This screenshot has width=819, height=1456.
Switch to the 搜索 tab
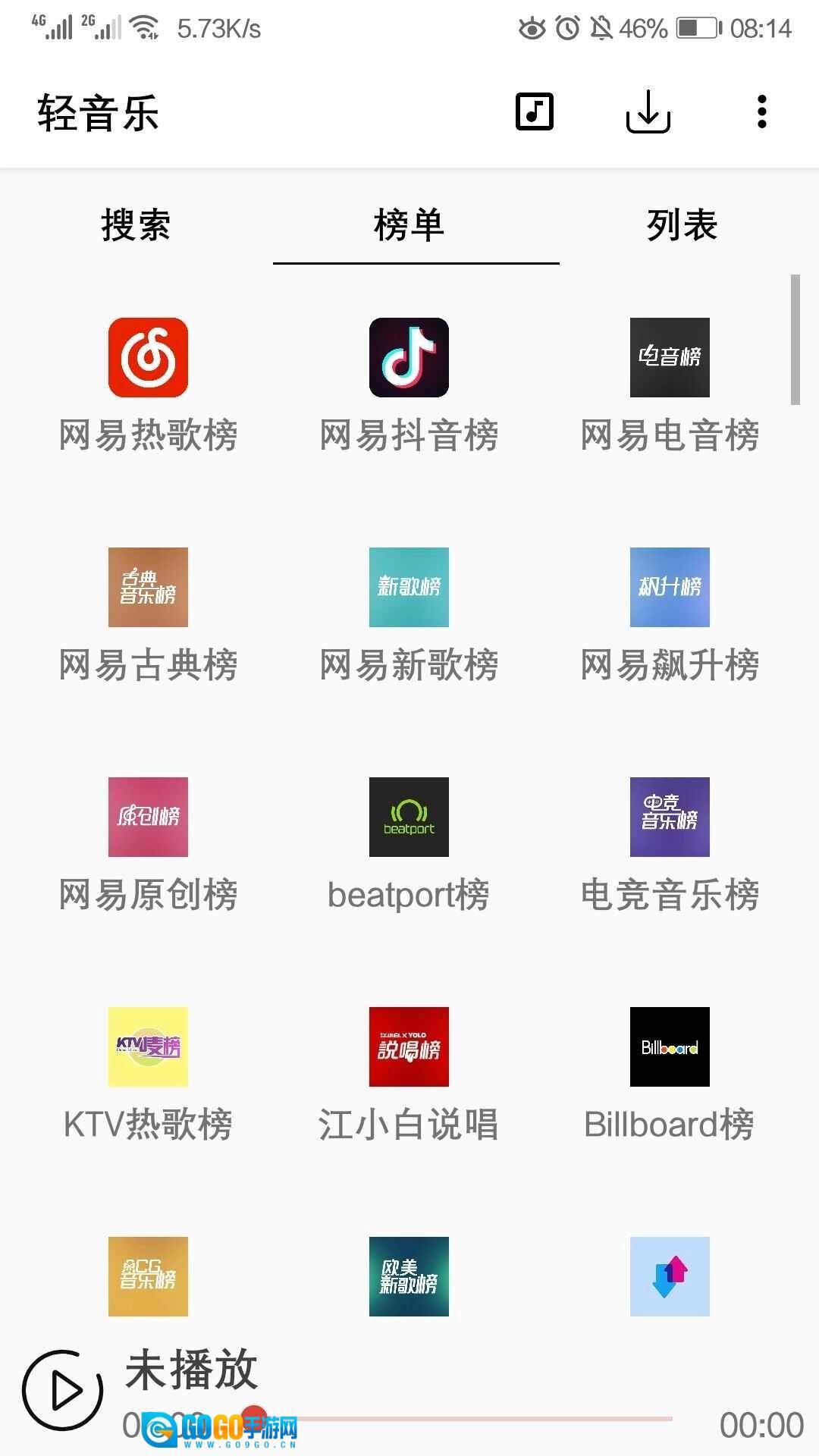coord(136,225)
